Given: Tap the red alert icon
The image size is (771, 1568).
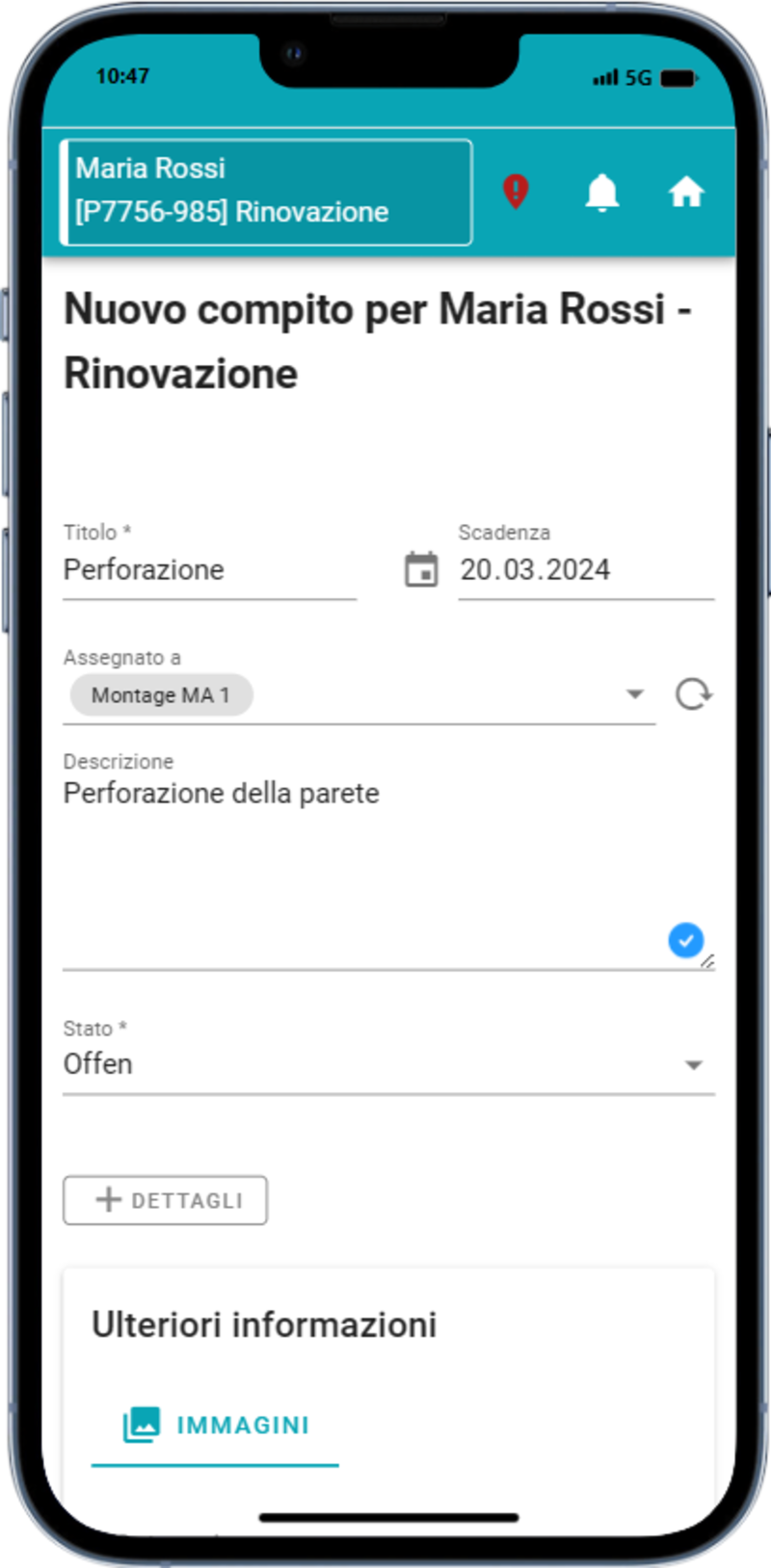Looking at the screenshot, I should (x=516, y=191).
